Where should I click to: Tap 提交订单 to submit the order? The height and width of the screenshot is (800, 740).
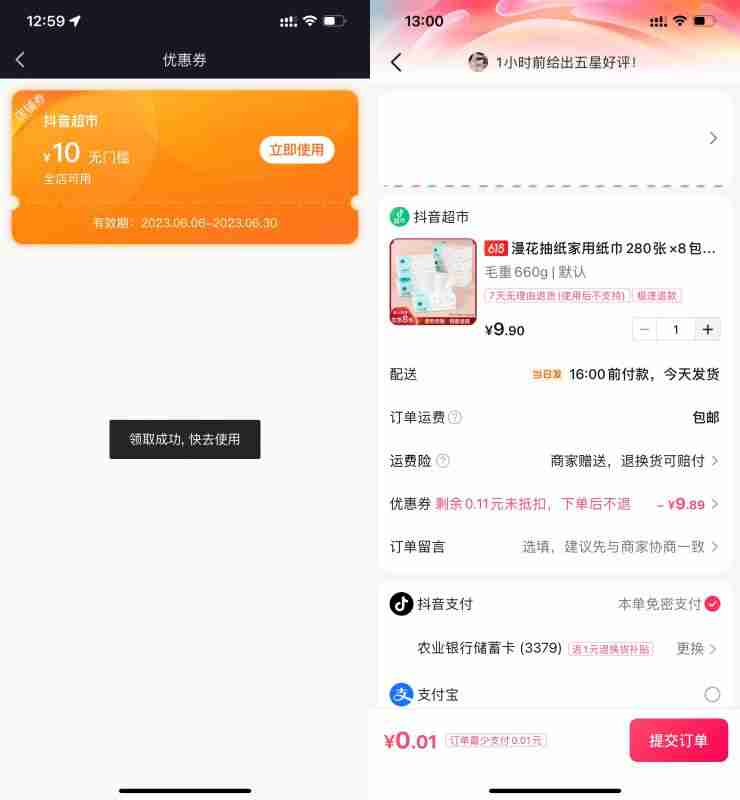[678, 740]
